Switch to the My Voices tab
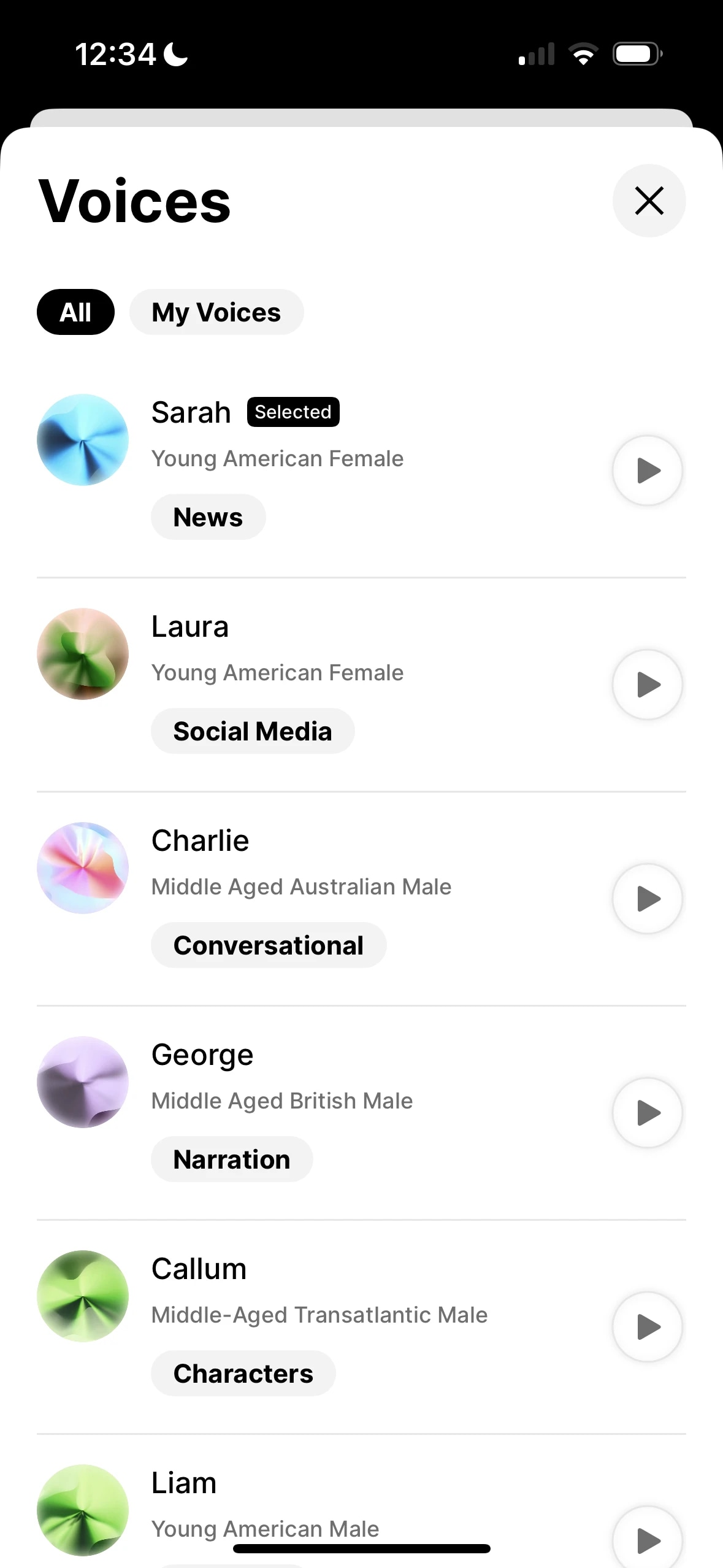 click(216, 312)
